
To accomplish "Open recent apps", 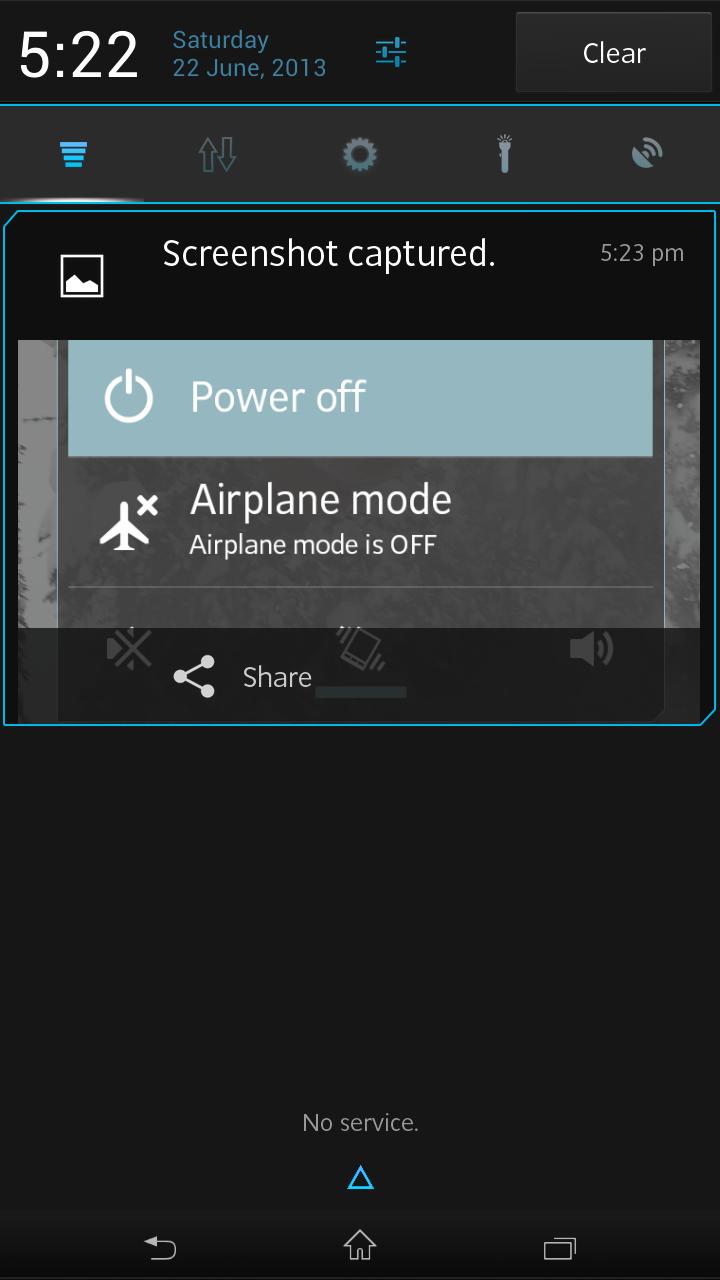I will pyautogui.click(x=559, y=1247).
